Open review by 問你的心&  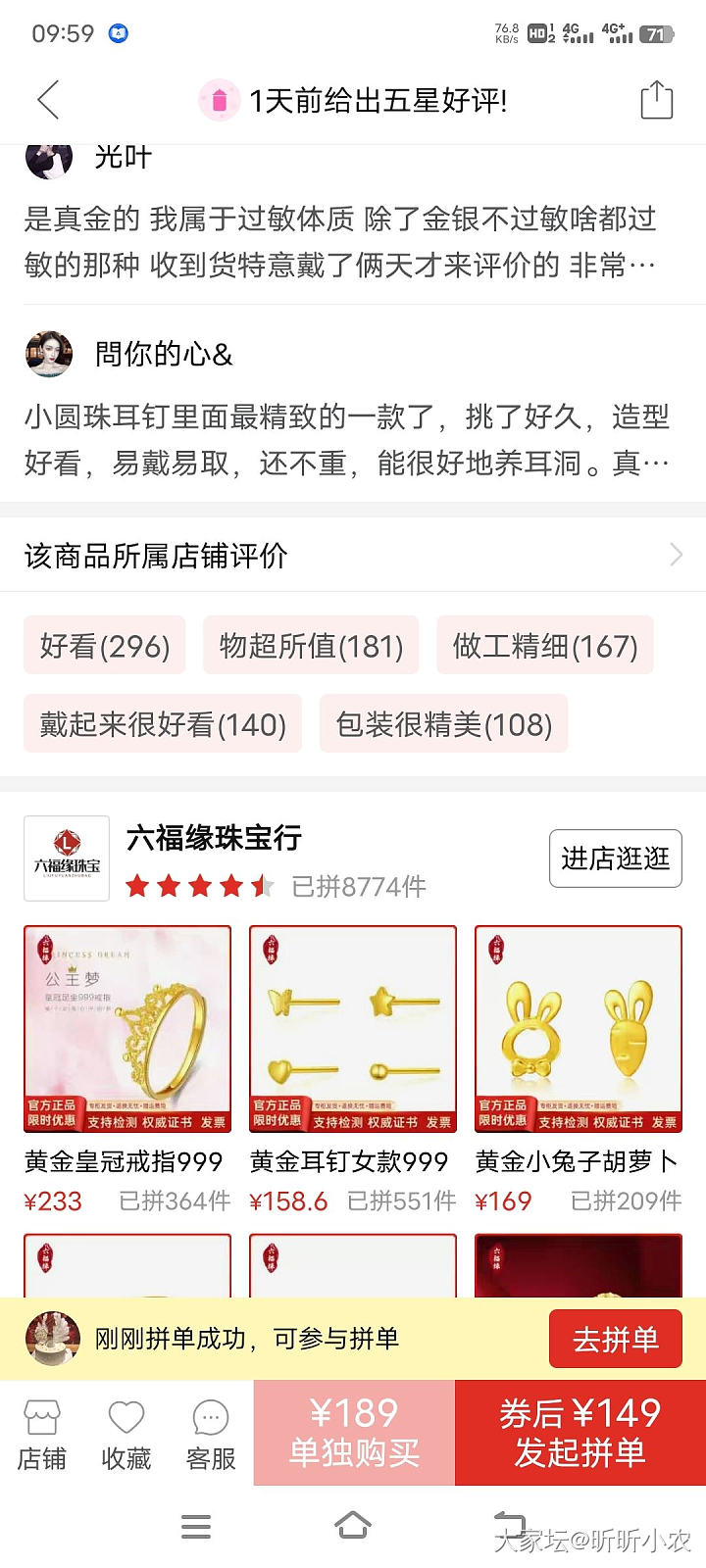[x=348, y=439]
